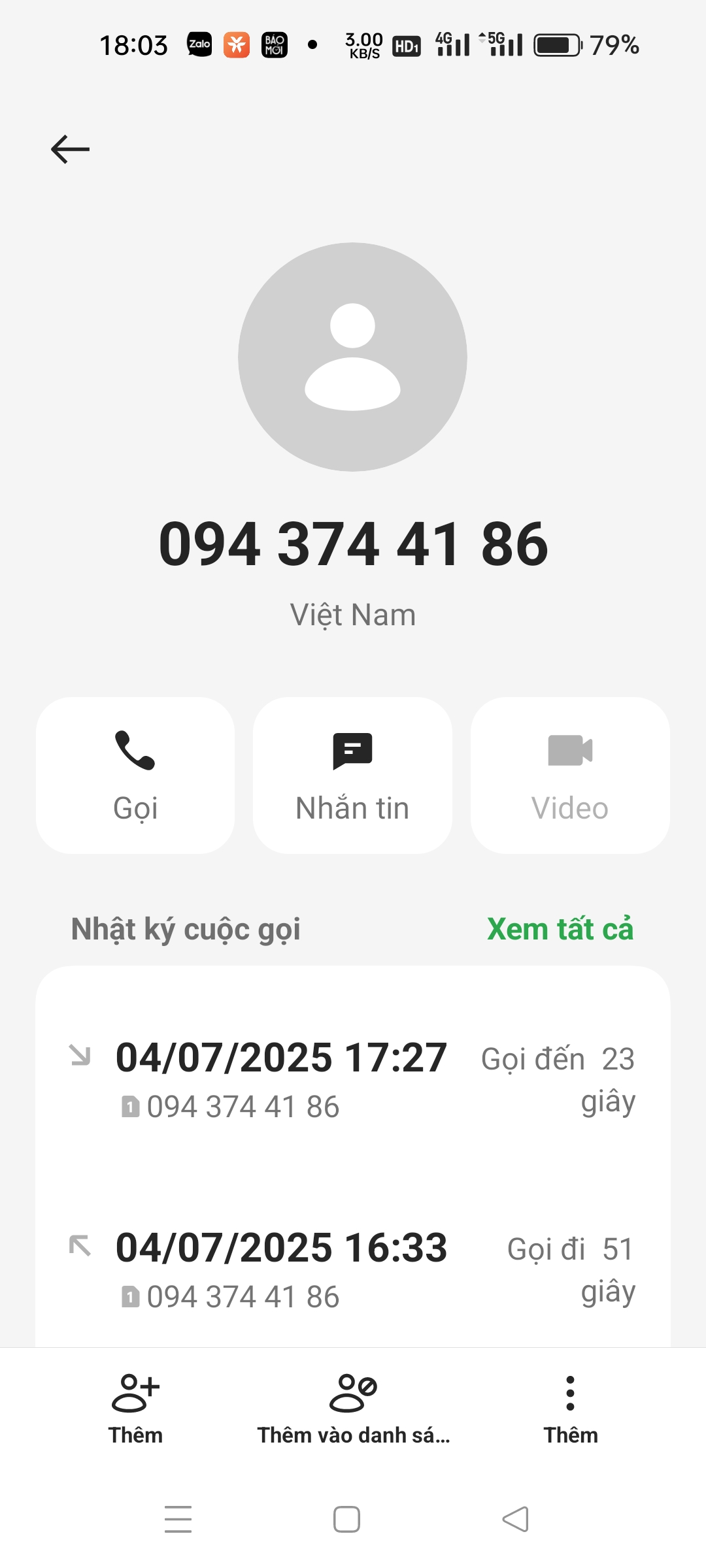Tap Thêm vào danh sách chặn option
Image resolution: width=706 pixels, height=1568 pixels.
pyautogui.click(x=353, y=1409)
